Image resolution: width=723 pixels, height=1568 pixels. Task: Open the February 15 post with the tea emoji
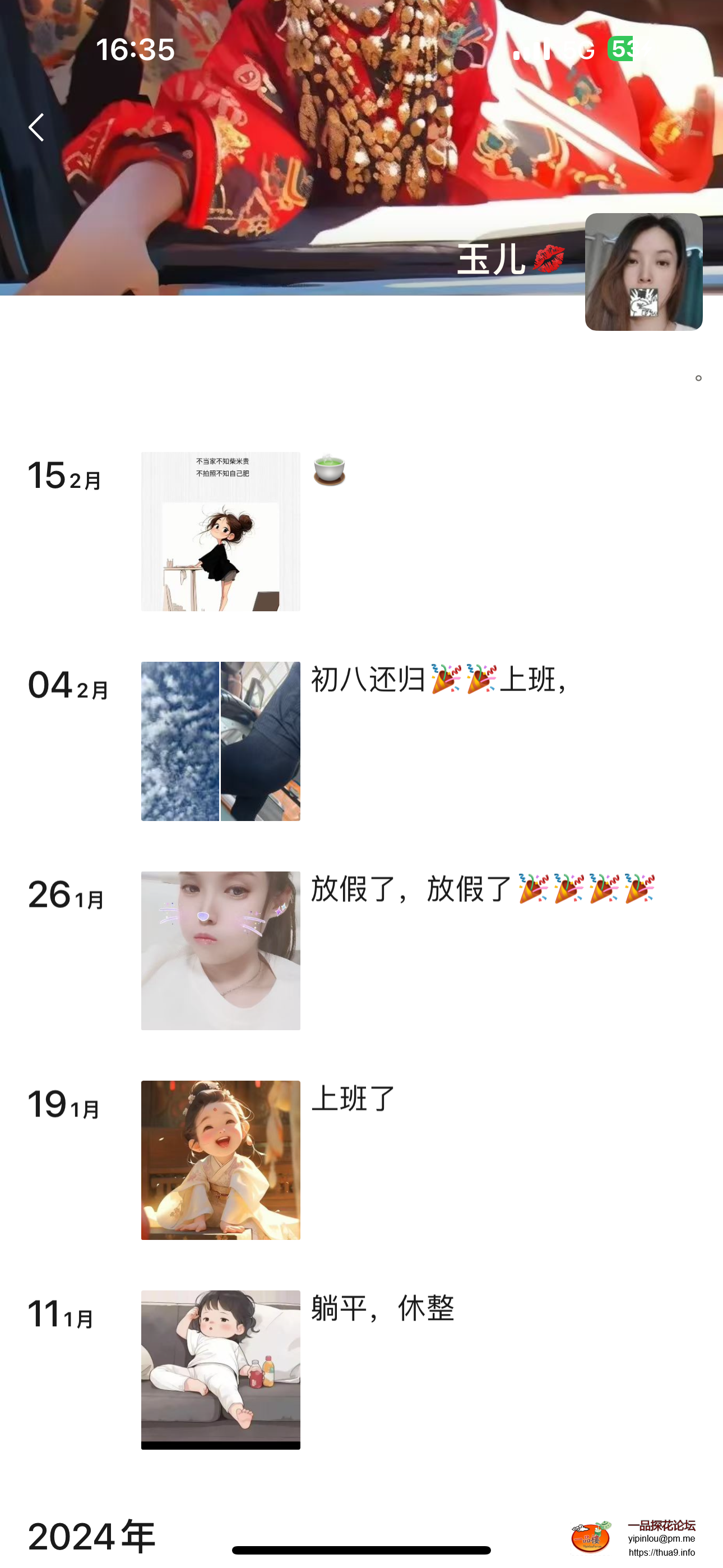(220, 532)
